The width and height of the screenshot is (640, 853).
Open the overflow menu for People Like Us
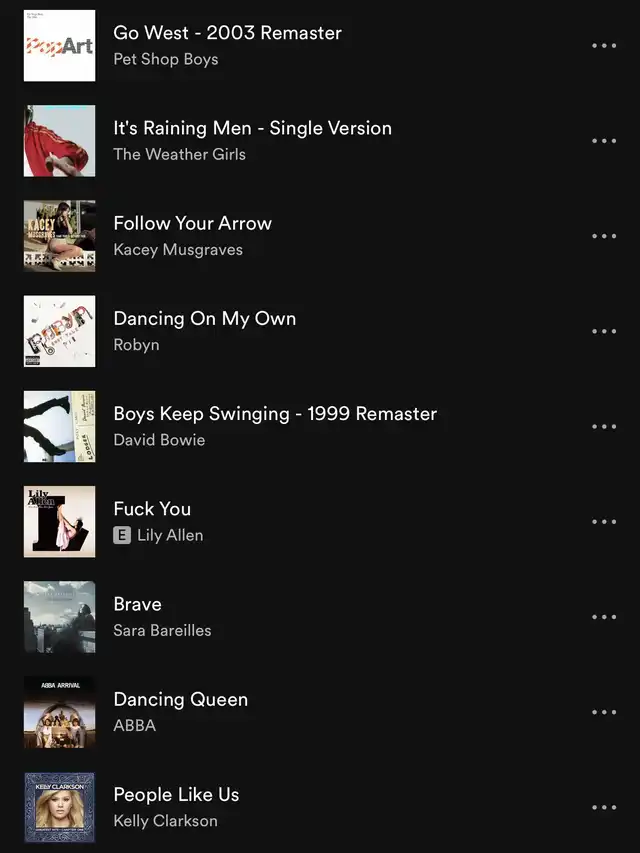coord(604,807)
